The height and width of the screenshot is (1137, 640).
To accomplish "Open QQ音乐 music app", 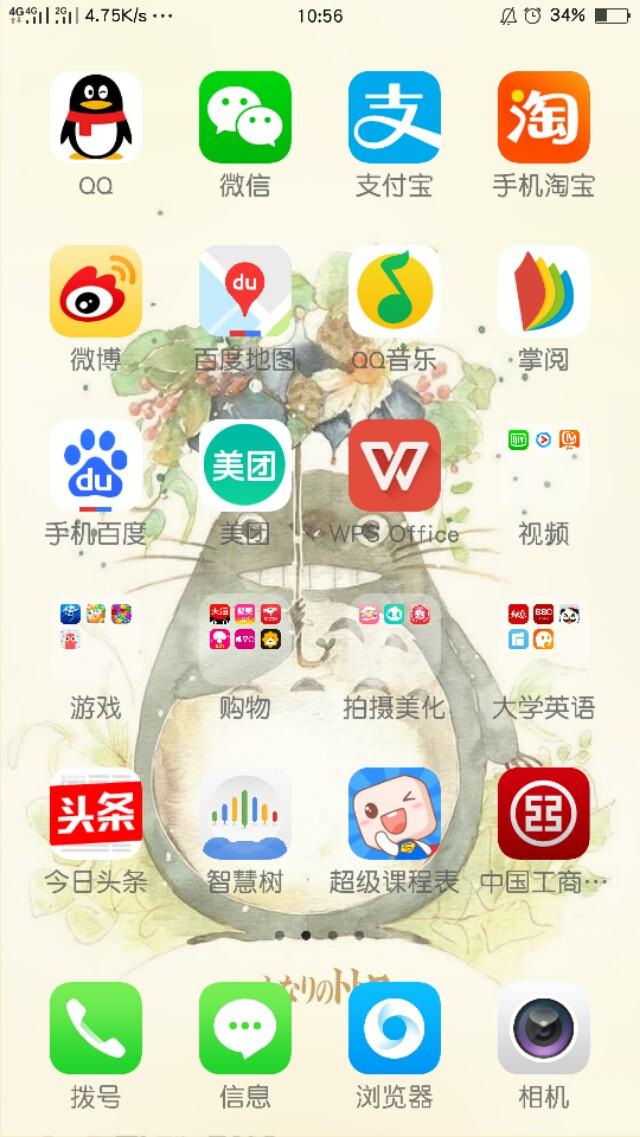I will point(394,291).
